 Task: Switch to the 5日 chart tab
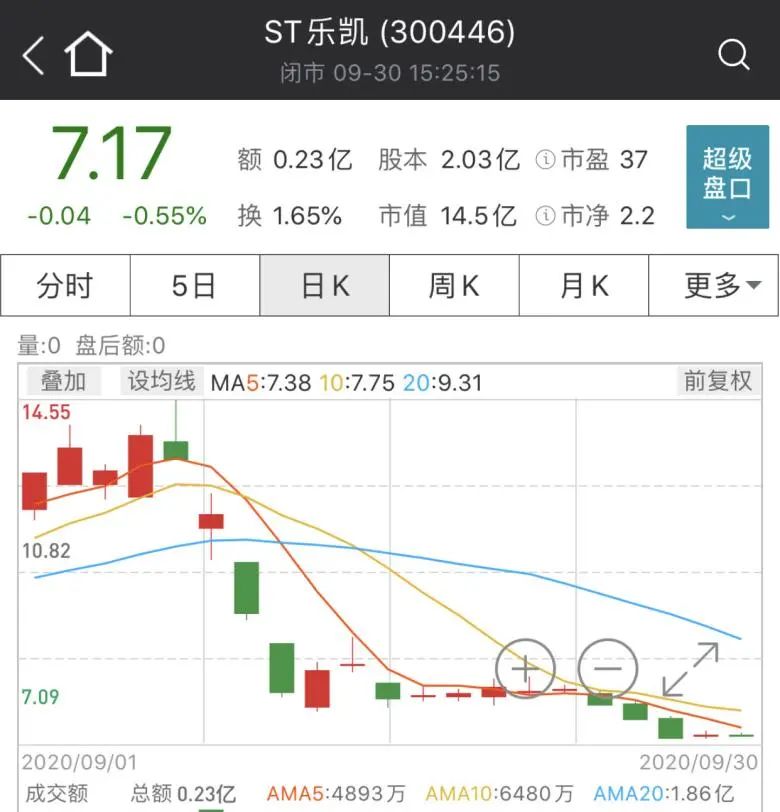pyautogui.click(x=194, y=286)
